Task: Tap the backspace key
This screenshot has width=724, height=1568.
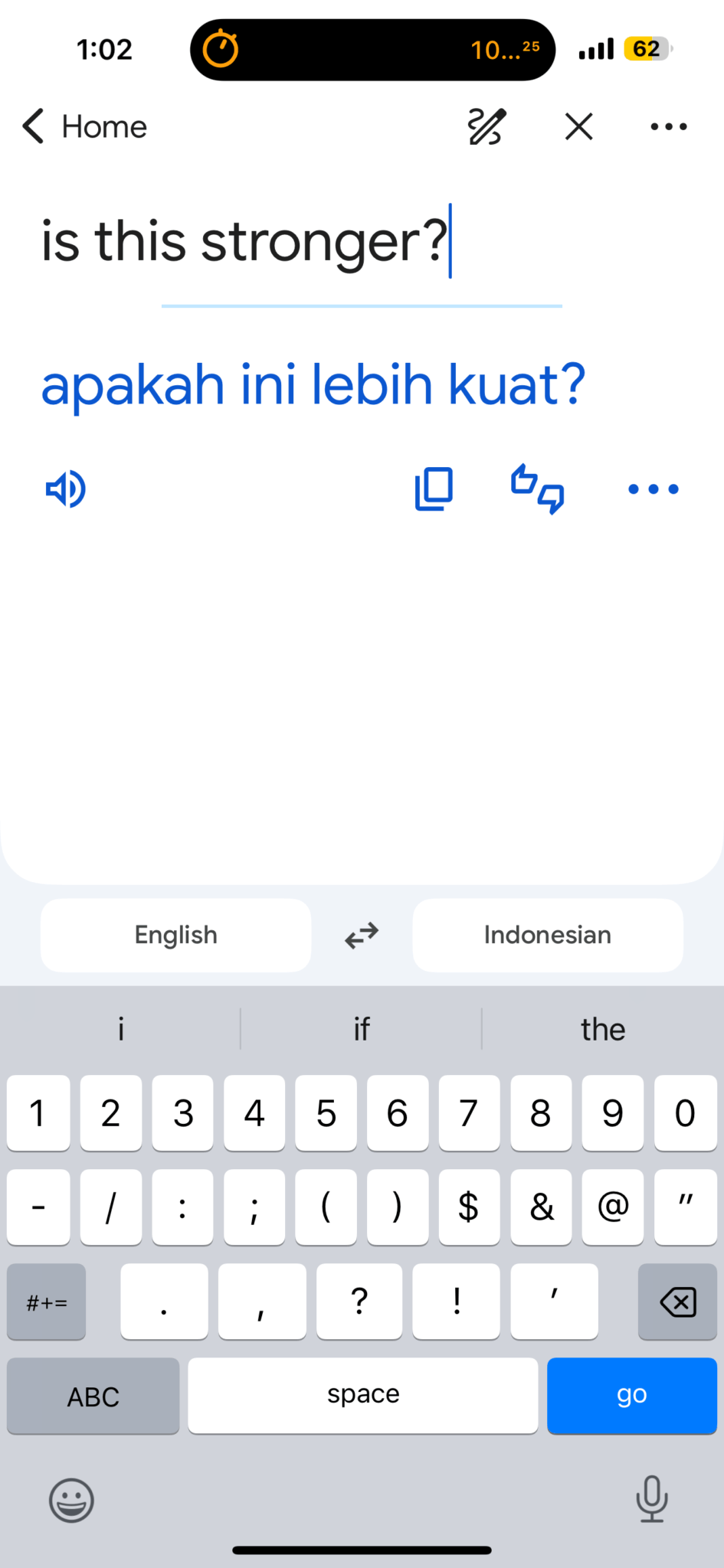Action: (x=678, y=1302)
